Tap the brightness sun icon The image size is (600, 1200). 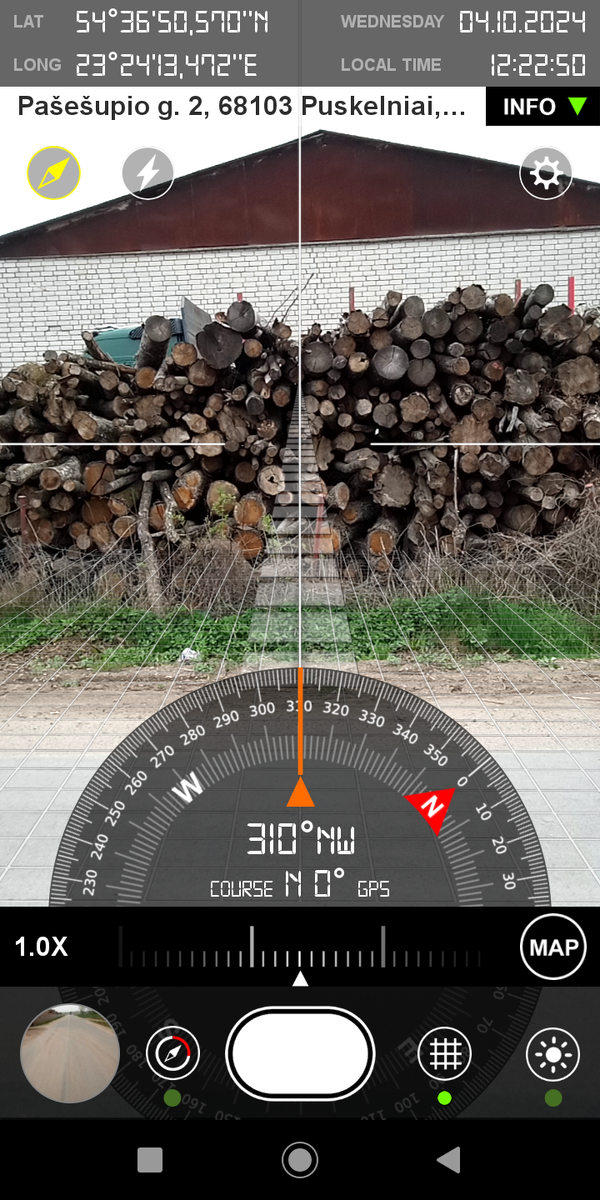[x=553, y=1053]
